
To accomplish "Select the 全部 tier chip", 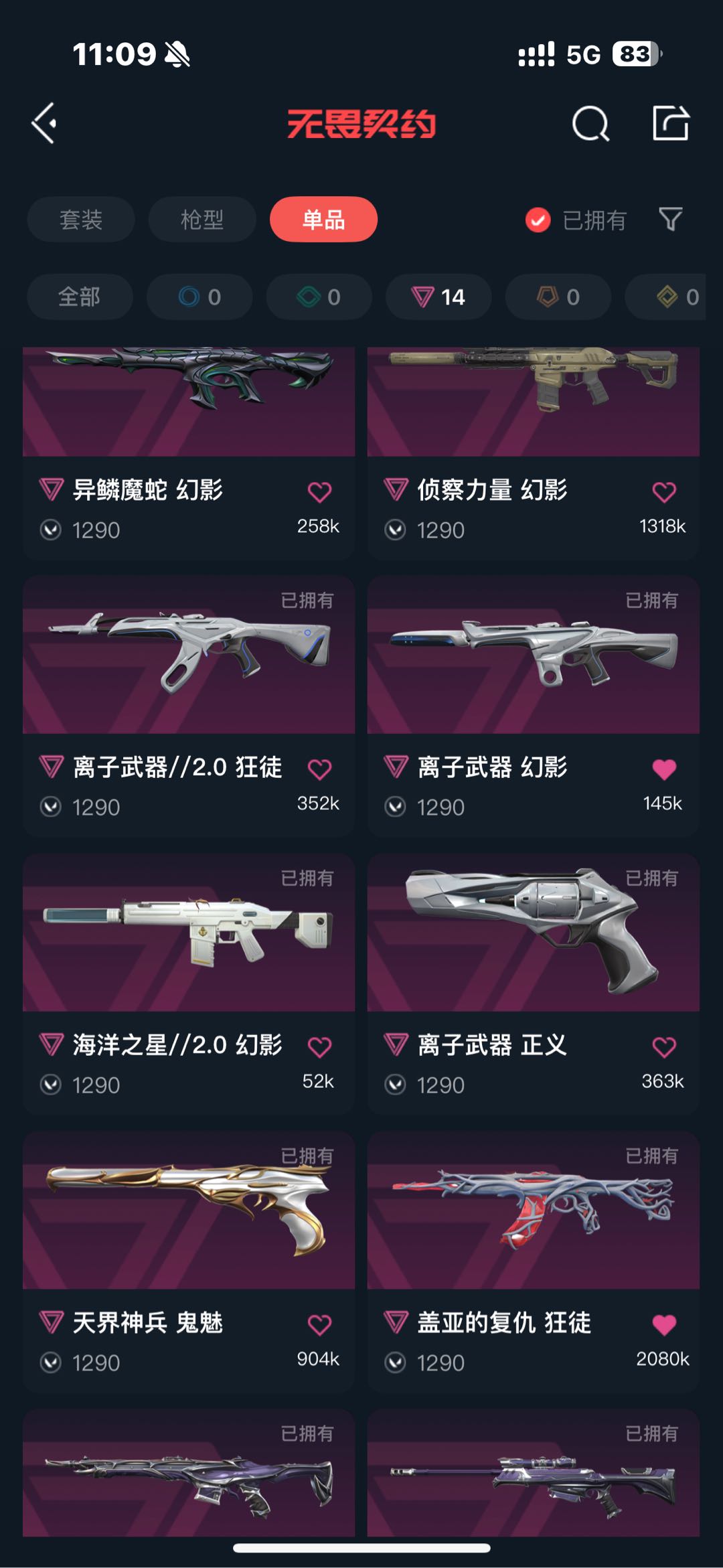I will coord(80,297).
